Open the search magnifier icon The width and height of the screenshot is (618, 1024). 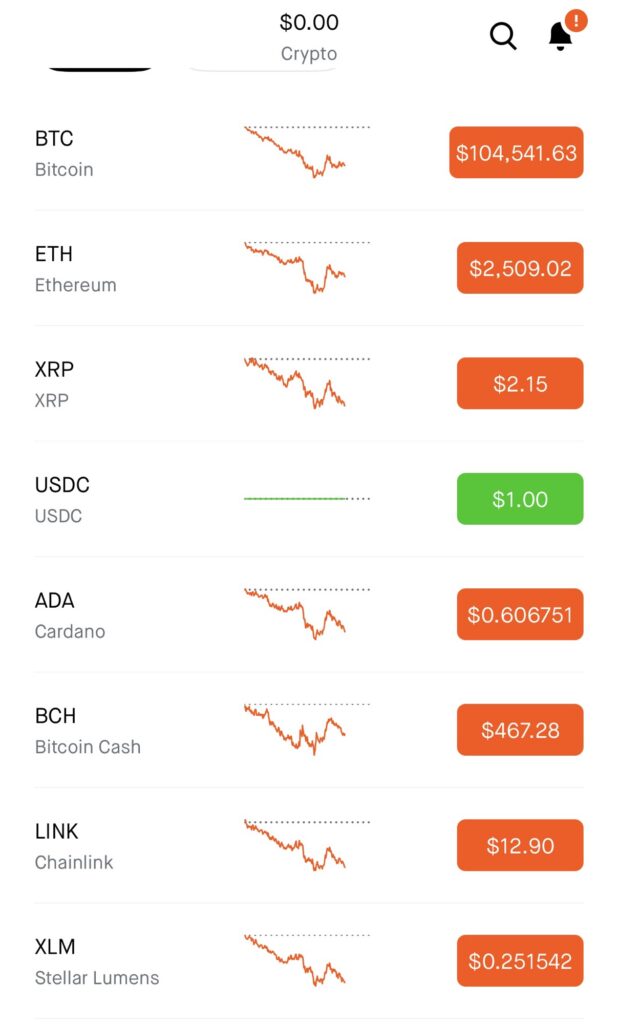coord(503,37)
